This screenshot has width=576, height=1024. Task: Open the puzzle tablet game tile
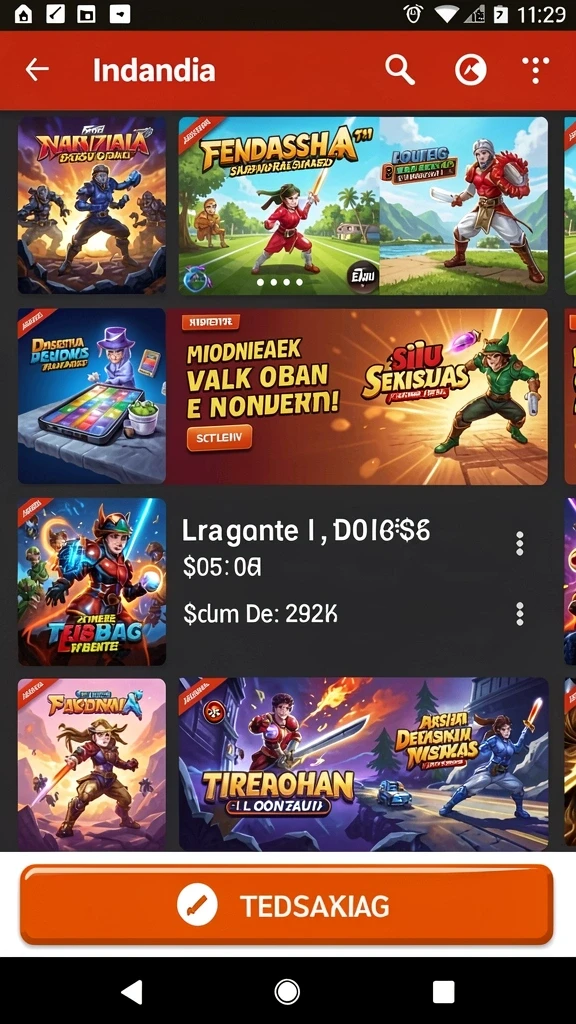(x=91, y=396)
